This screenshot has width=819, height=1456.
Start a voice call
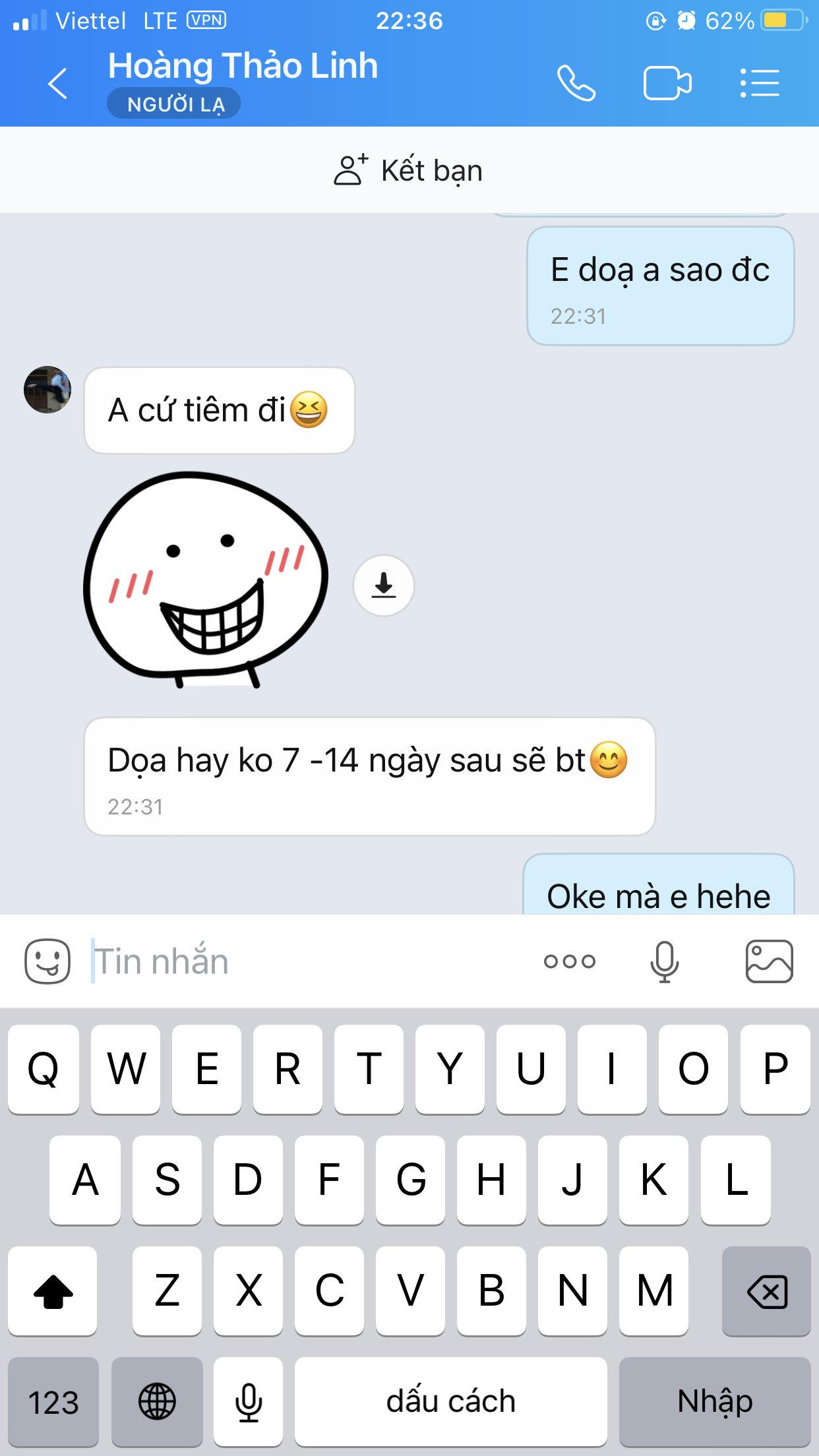(576, 83)
